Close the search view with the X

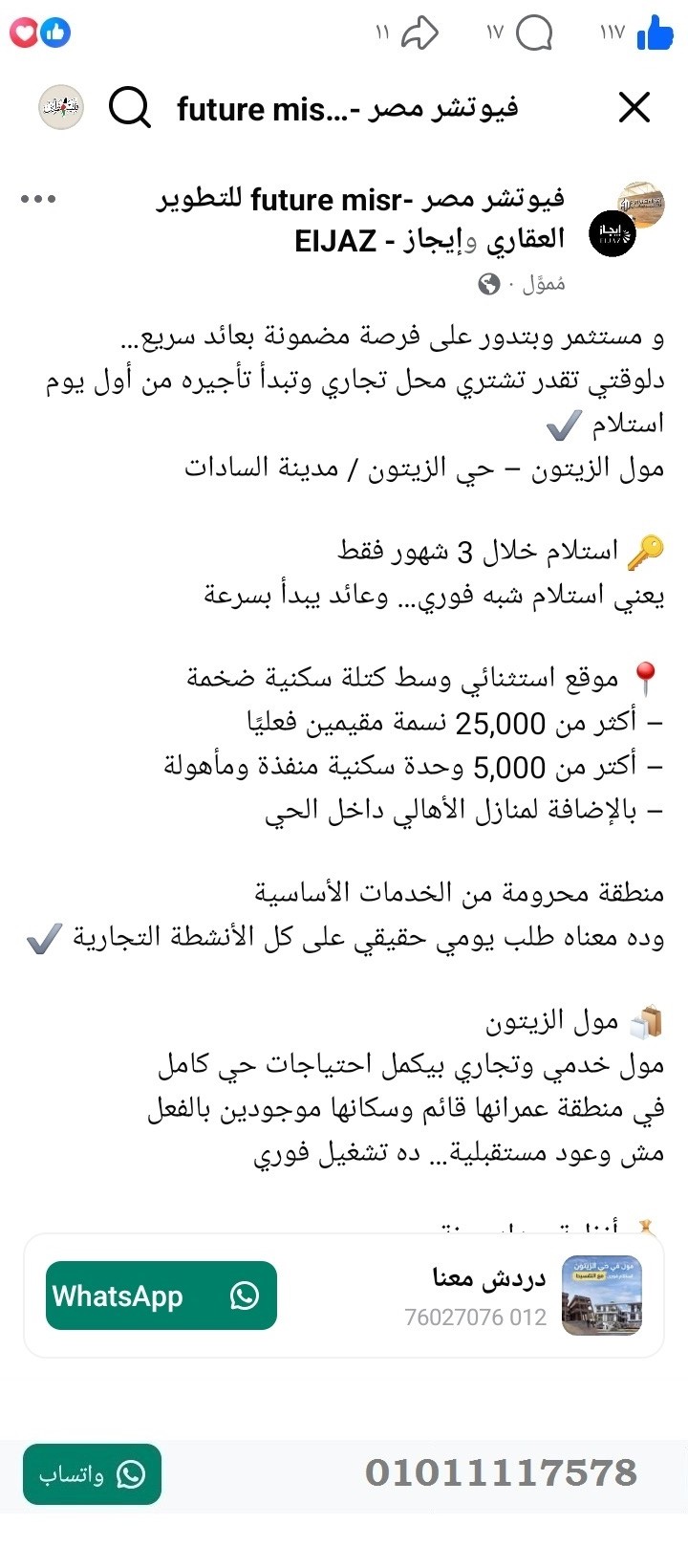point(634,108)
